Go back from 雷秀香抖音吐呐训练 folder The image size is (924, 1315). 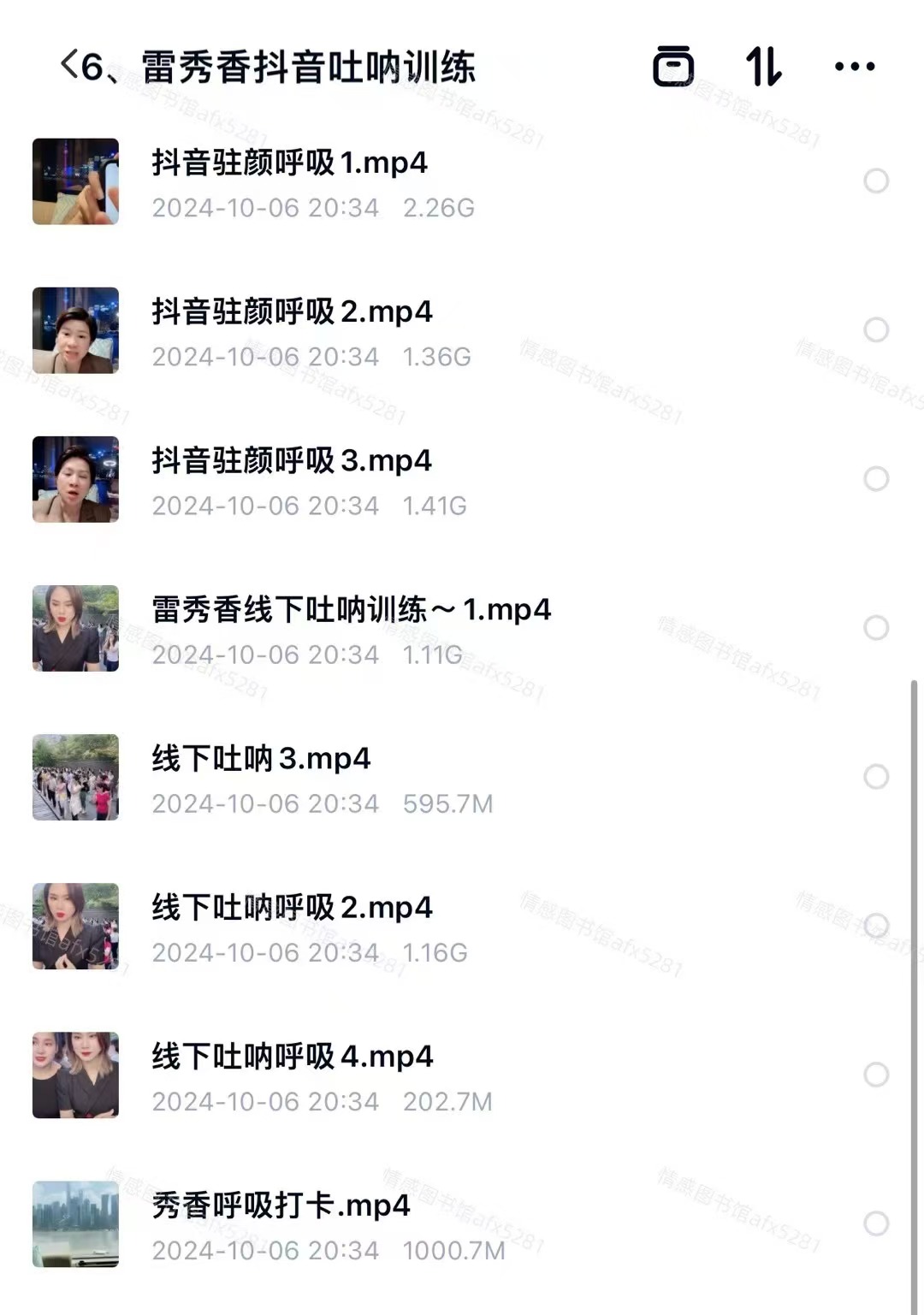(70, 65)
